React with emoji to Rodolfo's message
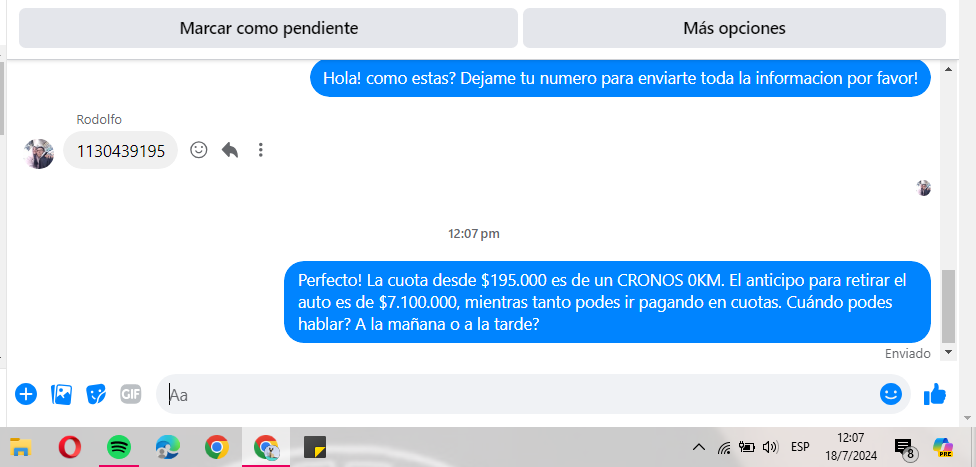Image resolution: width=976 pixels, height=467 pixels. 199,150
